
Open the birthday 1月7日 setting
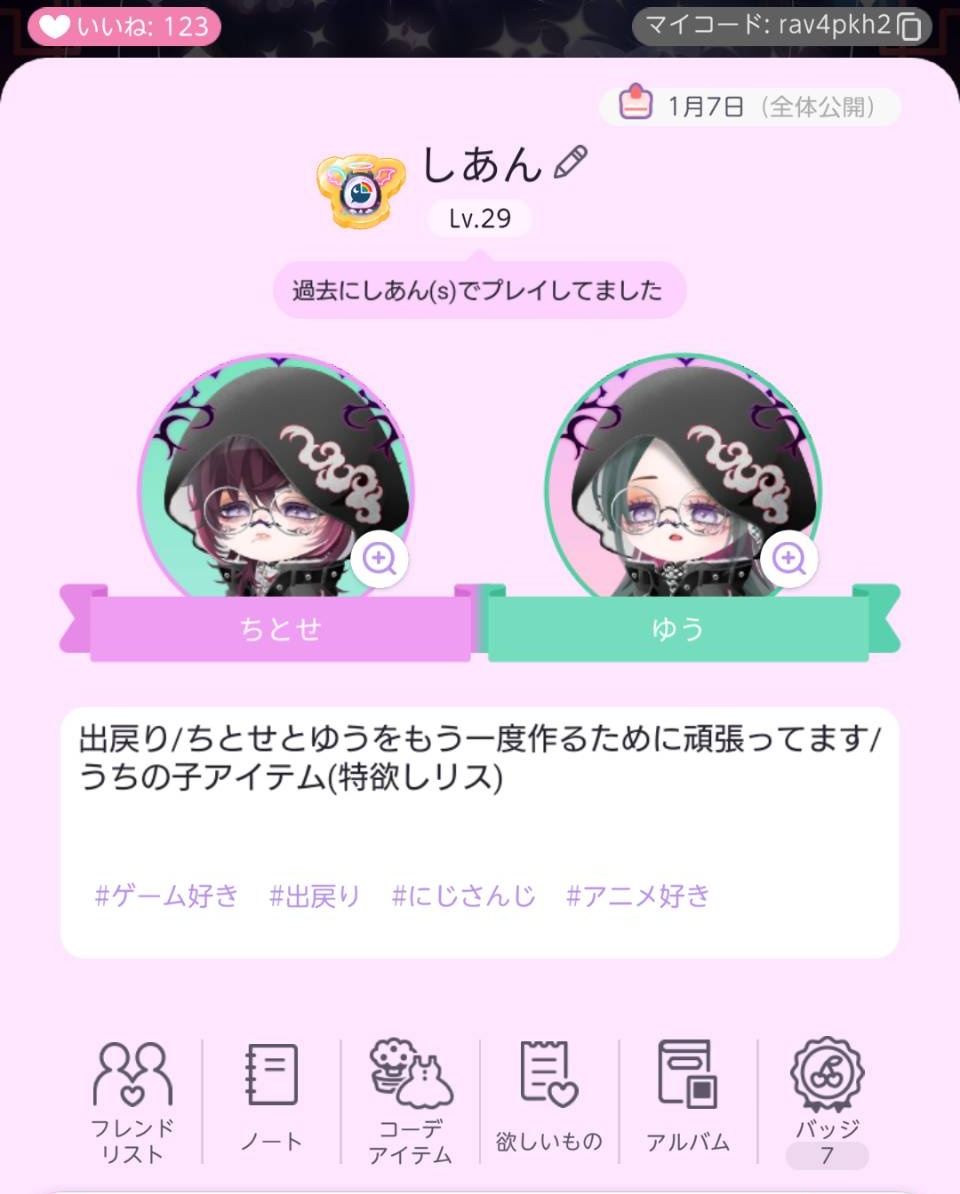tap(749, 106)
